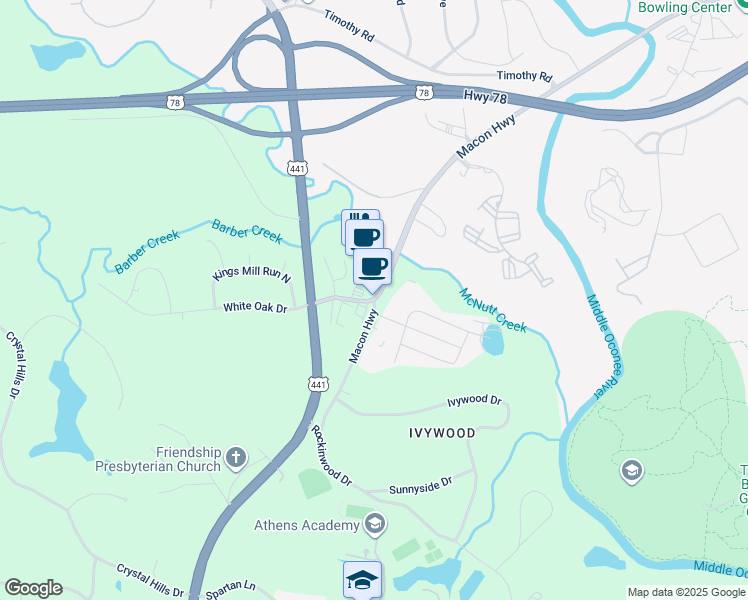Viewport: 748px width, 600px height.
Task: Open Friendship Presbyterian Church place pin
Action: coord(236,458)
